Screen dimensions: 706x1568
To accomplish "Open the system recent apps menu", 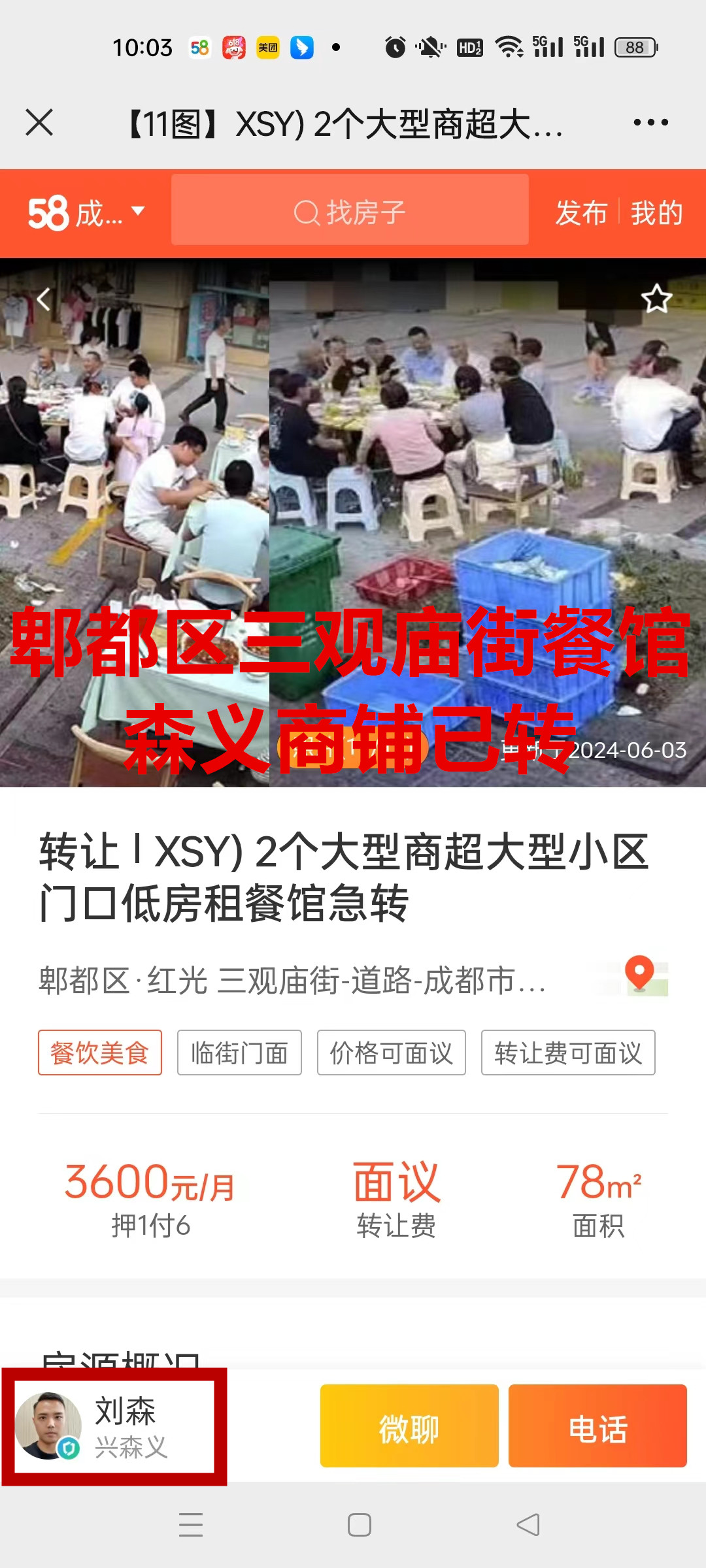I will pos(191,1525).
